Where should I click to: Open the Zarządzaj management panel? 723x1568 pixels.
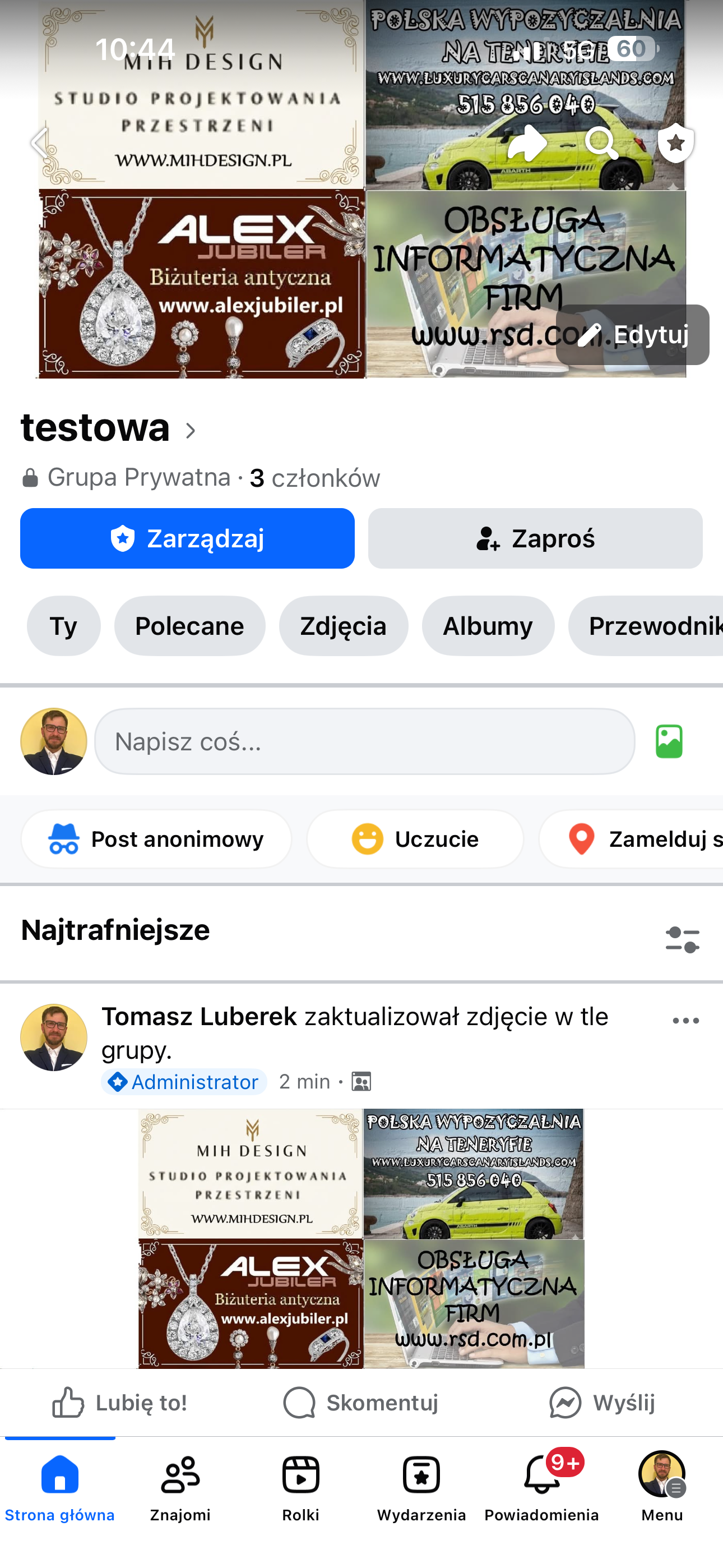coord(187,539)
